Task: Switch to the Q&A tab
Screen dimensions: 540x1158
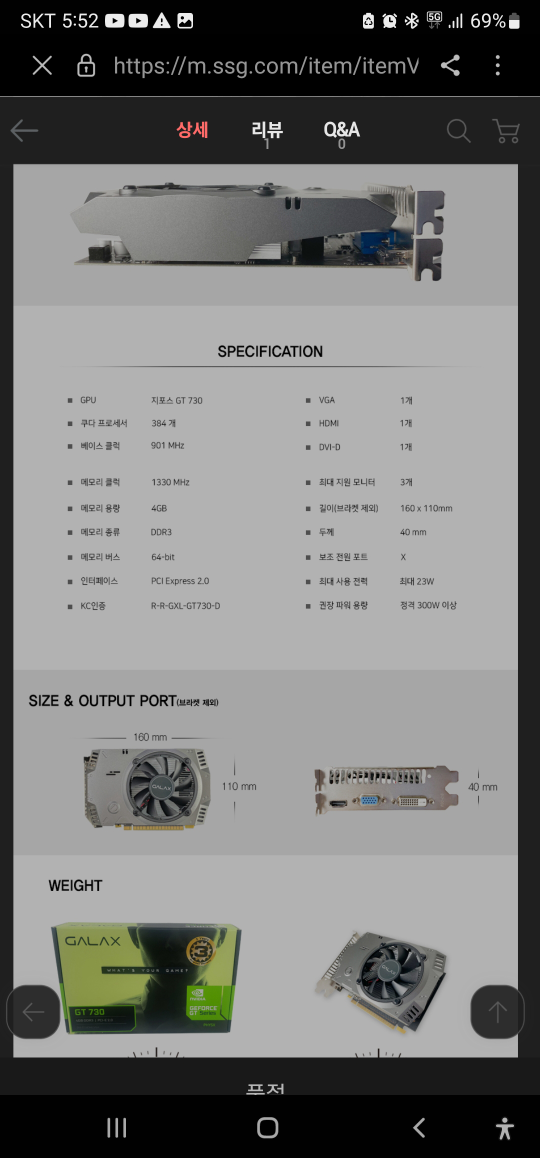Action: (341, 134)
